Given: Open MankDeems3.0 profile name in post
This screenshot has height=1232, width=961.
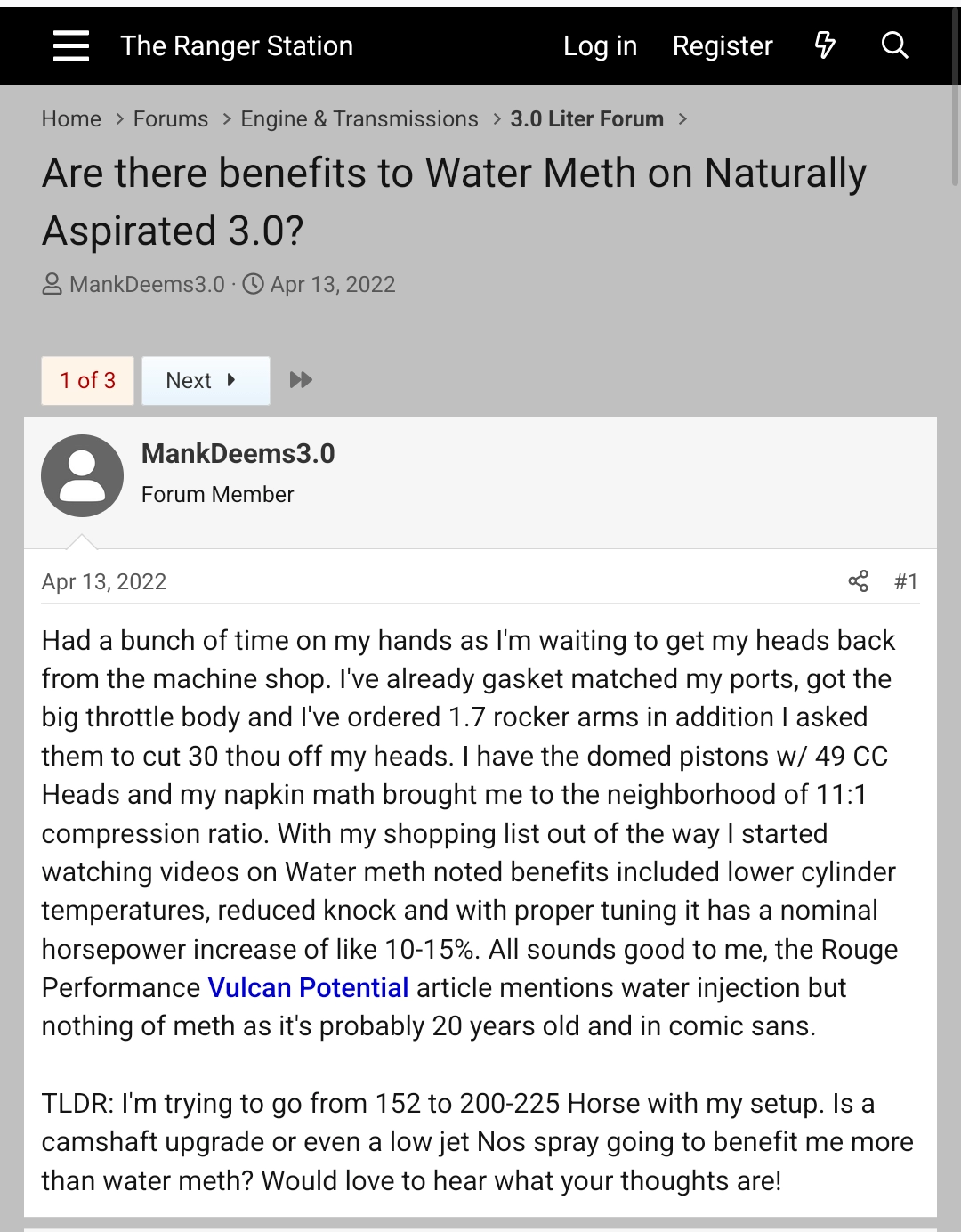Looking at the screenshot, I should click(x=238, y=454).
